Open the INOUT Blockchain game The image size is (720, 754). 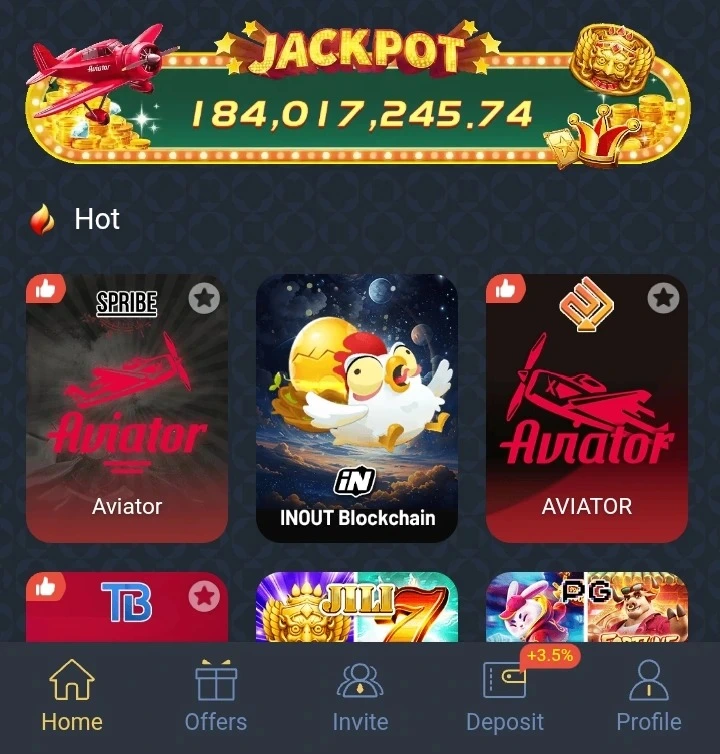357,410
